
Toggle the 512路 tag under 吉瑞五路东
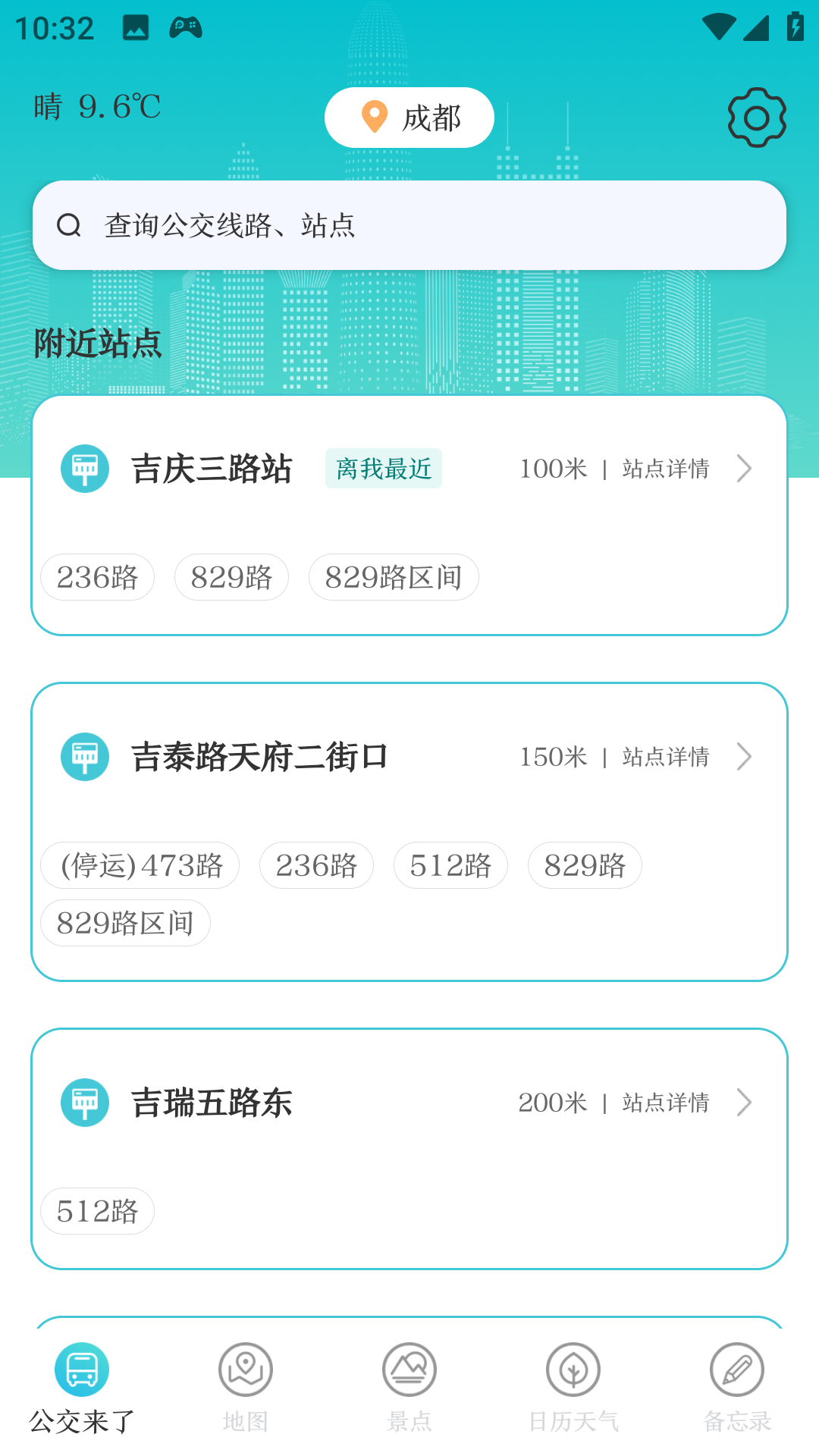pyautogui.click(x=97, y=1211)
